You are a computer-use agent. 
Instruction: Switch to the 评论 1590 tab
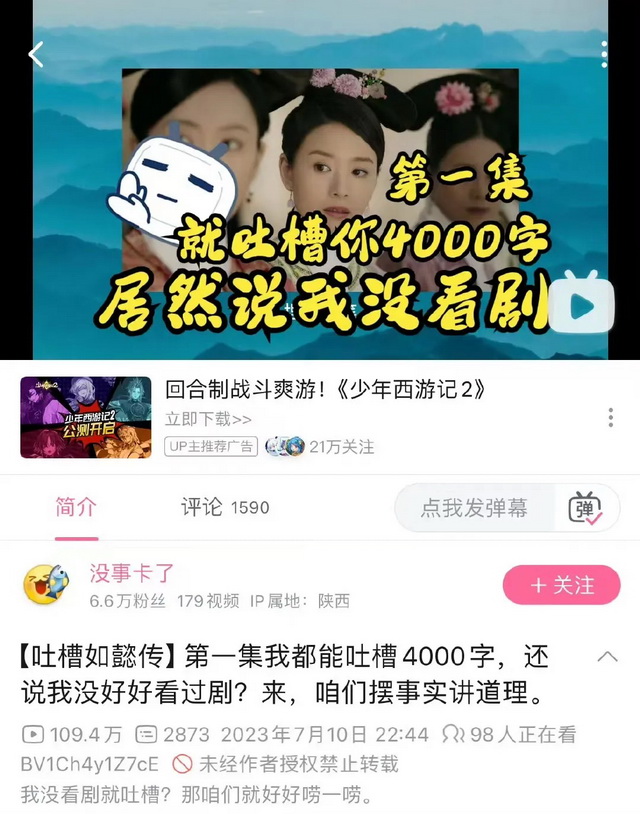pos(225,507)
